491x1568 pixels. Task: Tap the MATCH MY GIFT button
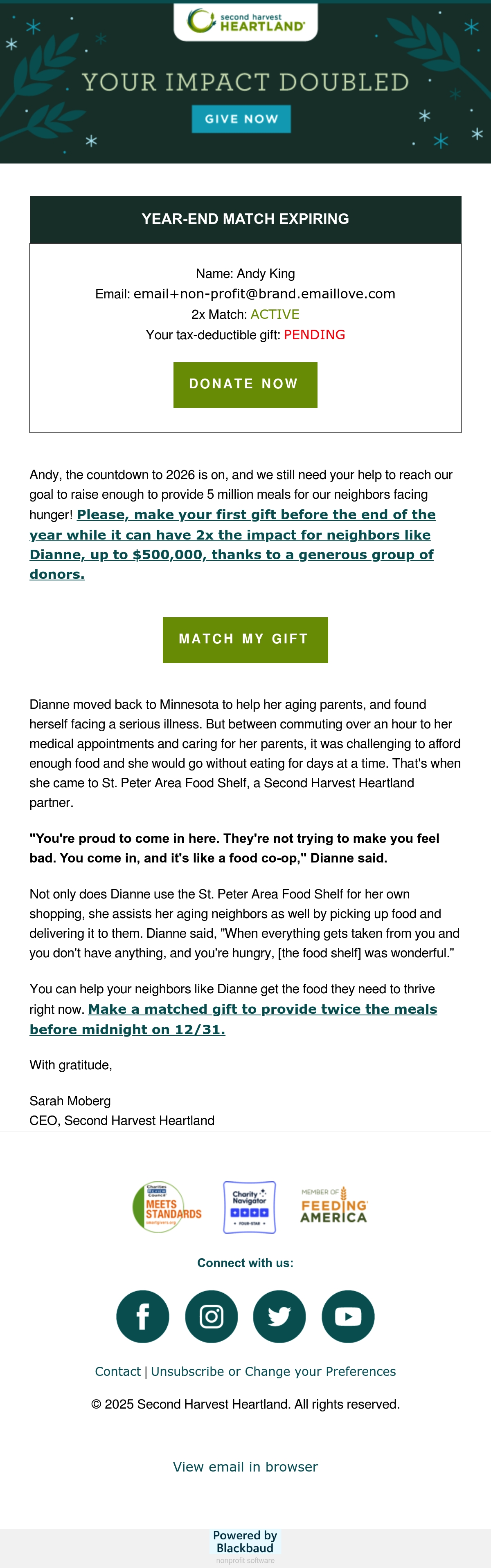pyautogui.click(x=245, y=640)
